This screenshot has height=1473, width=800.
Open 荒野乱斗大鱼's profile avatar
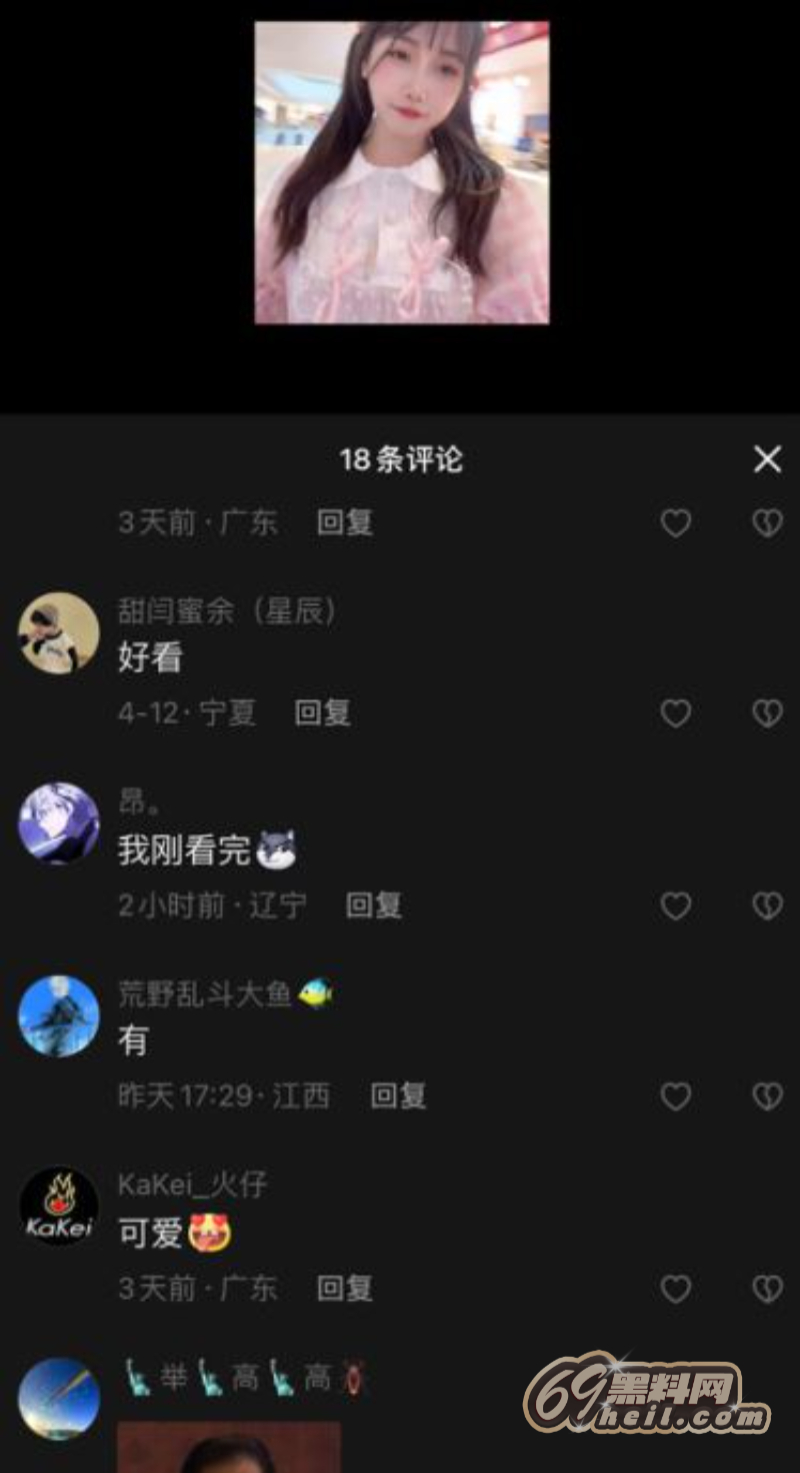pos(59,1015)
